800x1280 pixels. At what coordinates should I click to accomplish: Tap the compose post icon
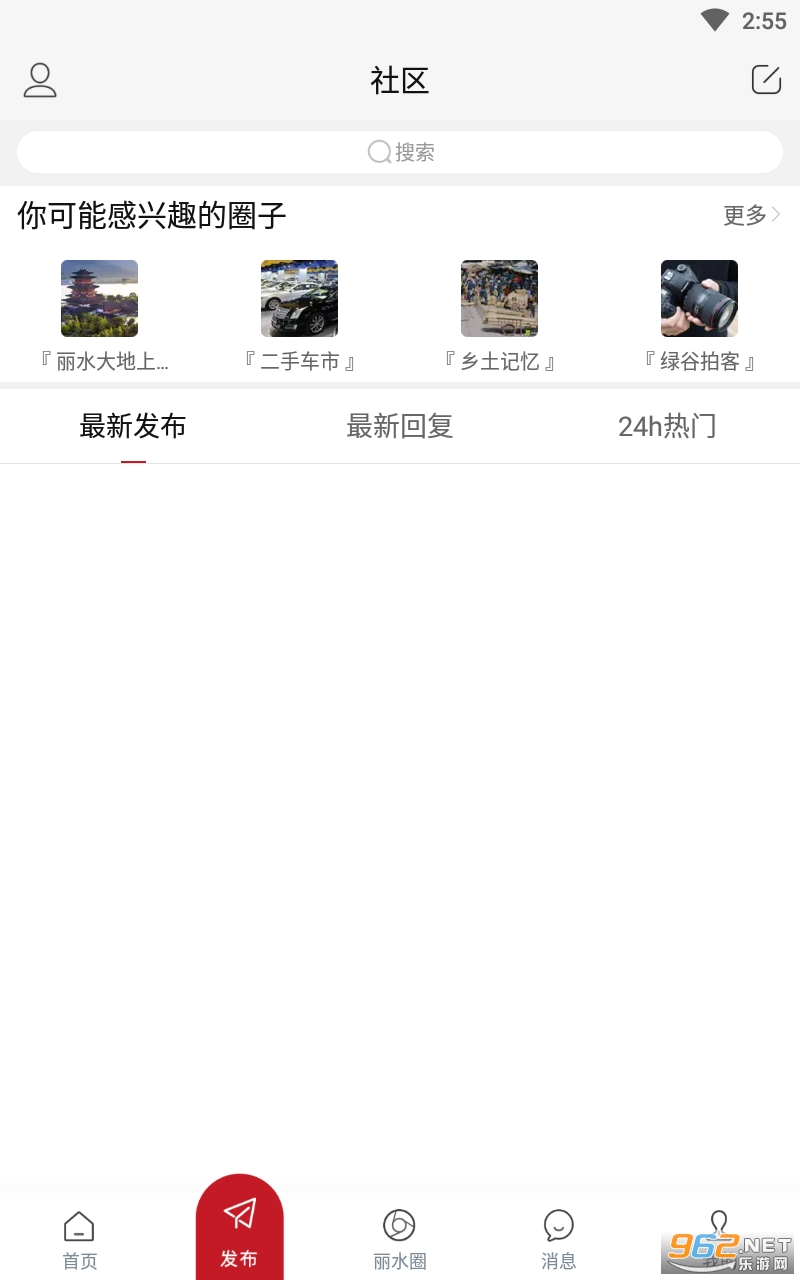tap(766, 80)
